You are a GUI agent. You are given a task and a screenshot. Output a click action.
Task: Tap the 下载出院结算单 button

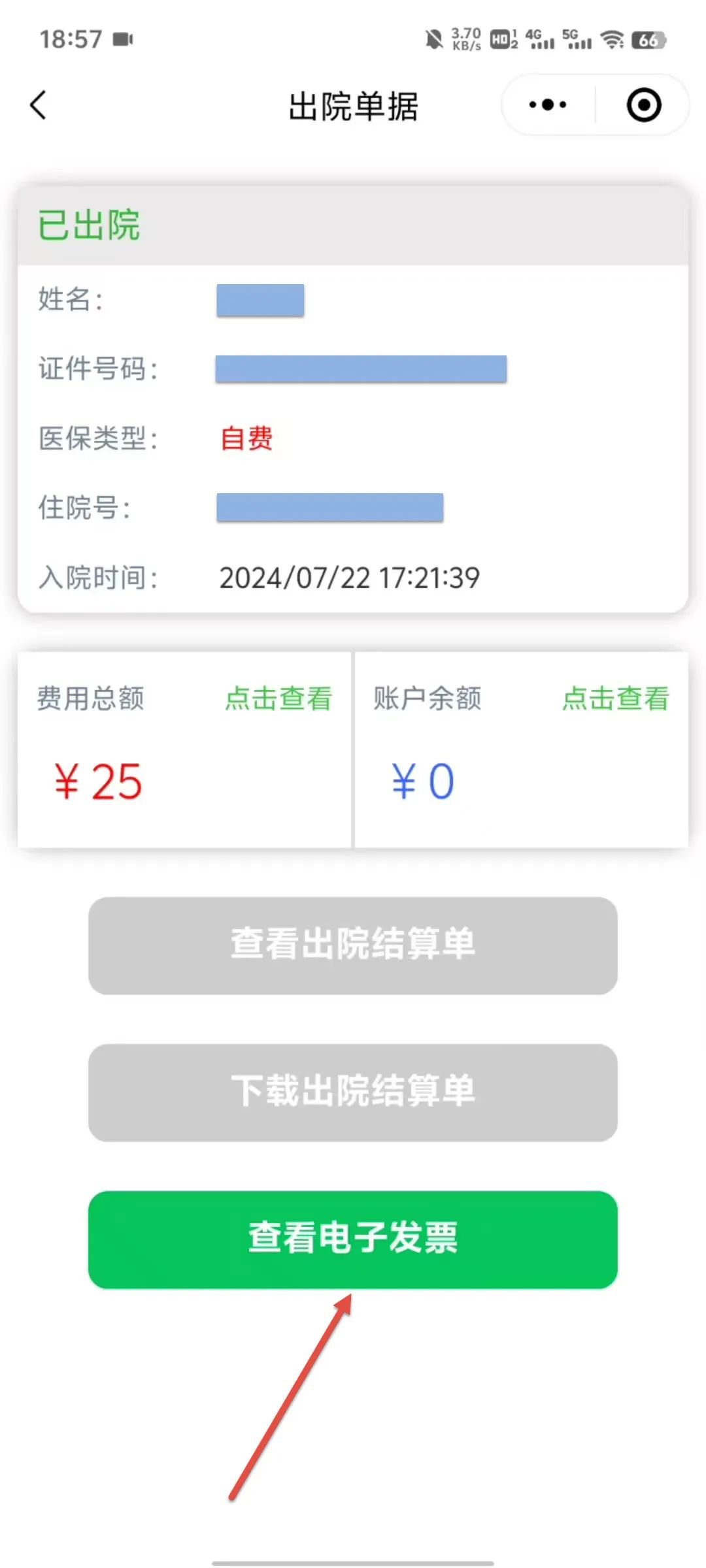point(353,1092)
